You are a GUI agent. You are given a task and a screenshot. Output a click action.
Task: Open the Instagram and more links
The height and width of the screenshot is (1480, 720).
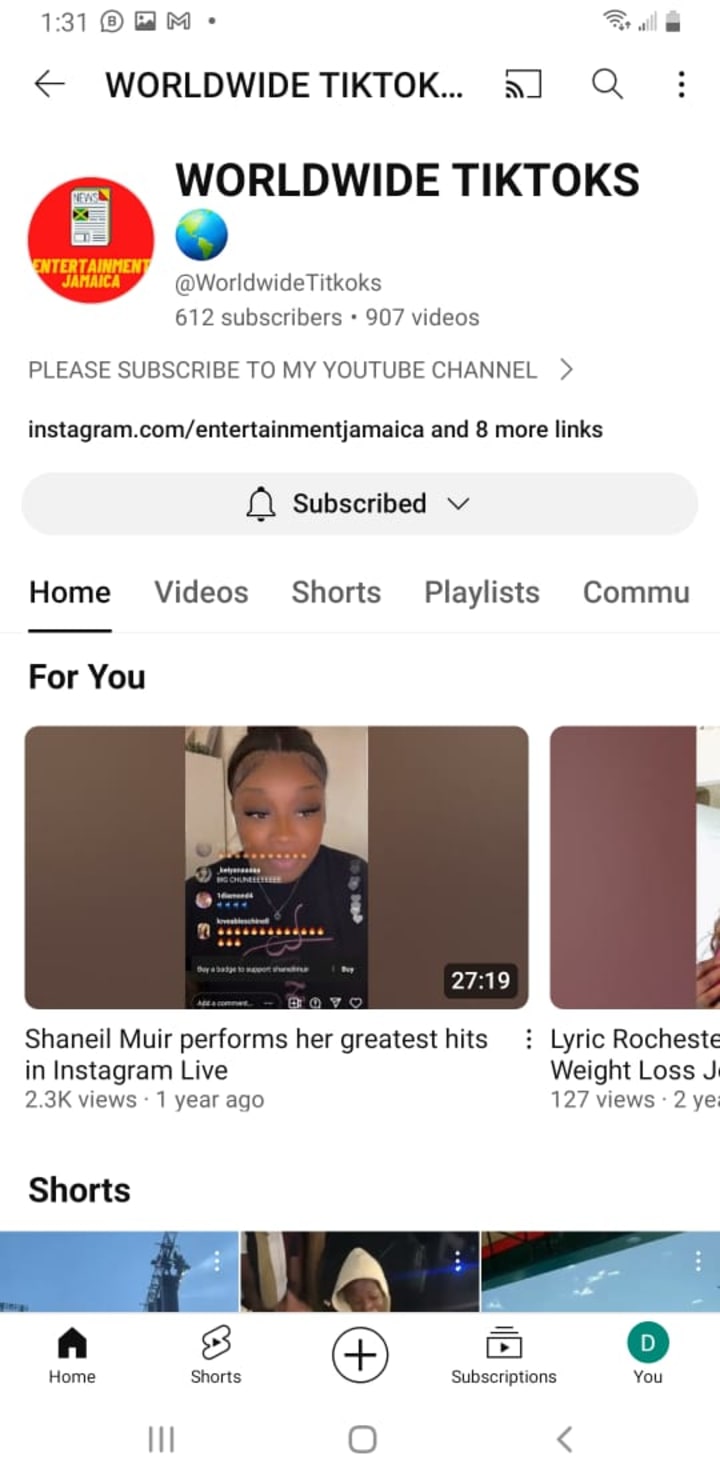315,430
